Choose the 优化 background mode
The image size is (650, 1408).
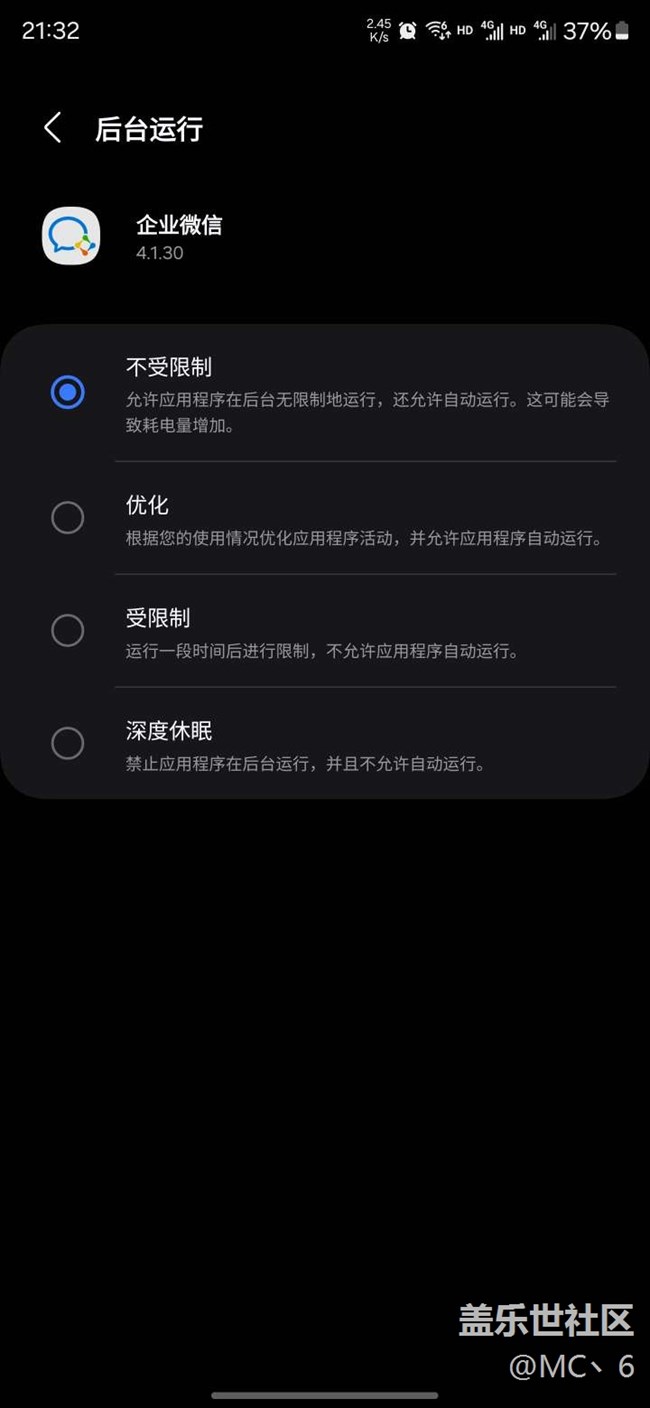(68, 517)
